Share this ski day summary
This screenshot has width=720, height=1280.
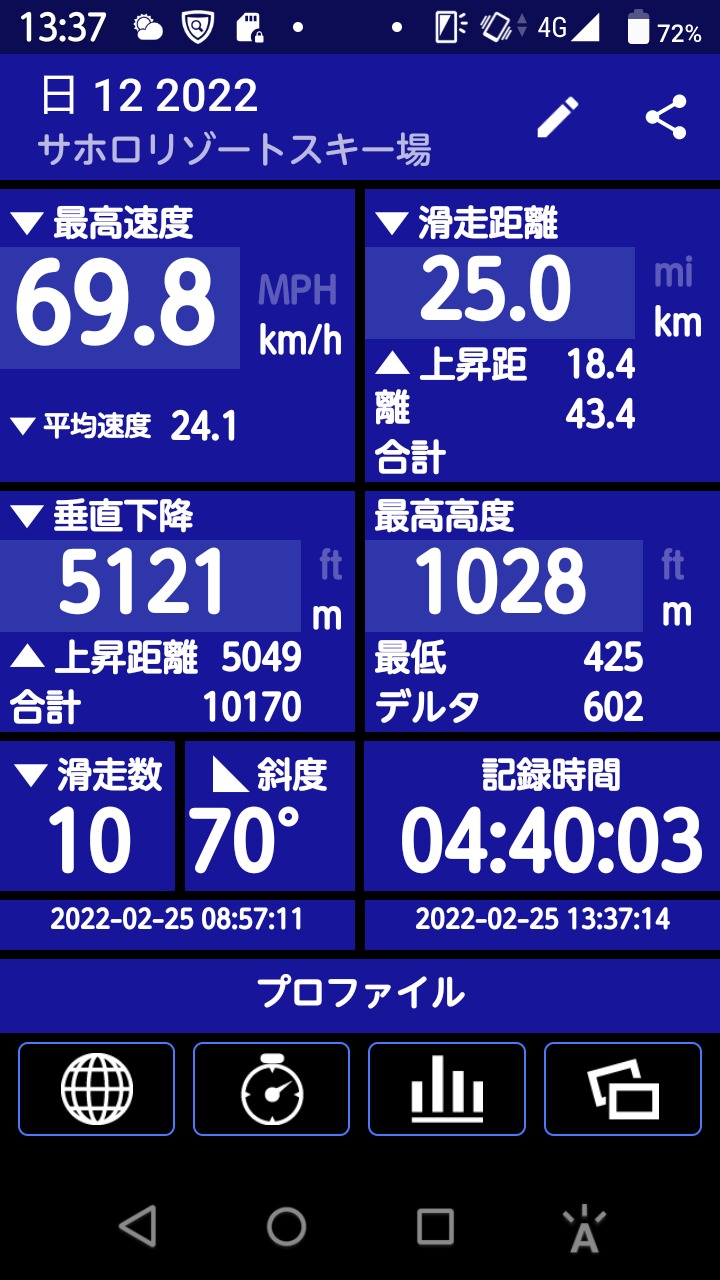[666, 118]
